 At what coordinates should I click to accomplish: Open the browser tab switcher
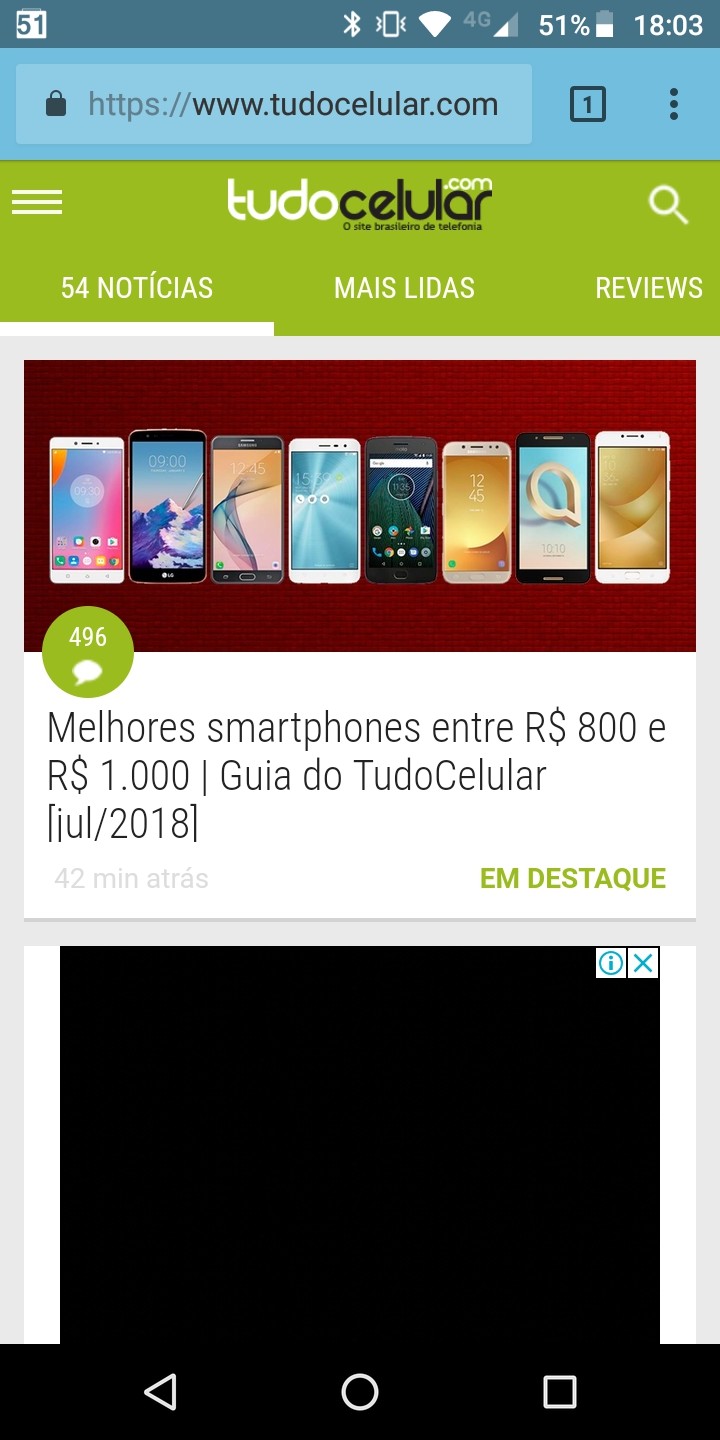point(588,104)
